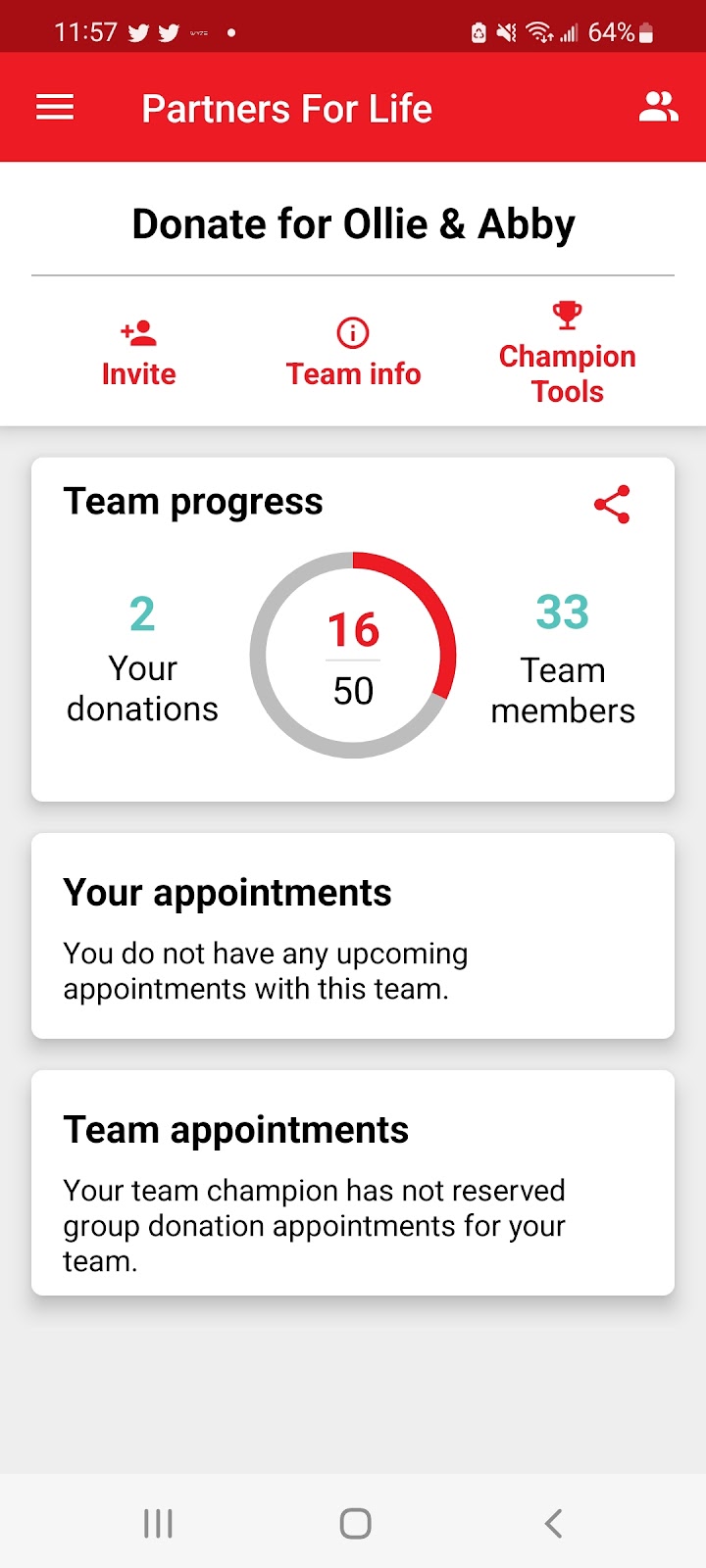Open recent apps from navigation bar
Viewport: 706px width, 1568px height.
point(158,1523)
